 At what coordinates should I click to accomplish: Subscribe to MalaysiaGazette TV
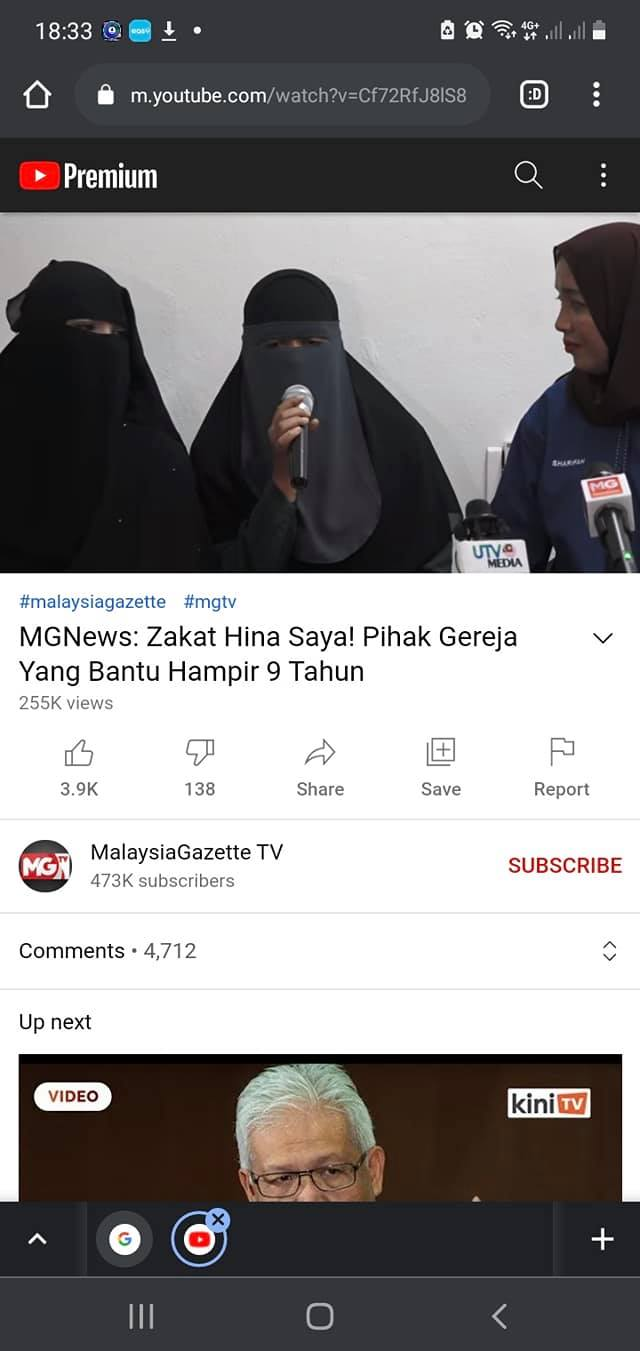tap(565, 866)
